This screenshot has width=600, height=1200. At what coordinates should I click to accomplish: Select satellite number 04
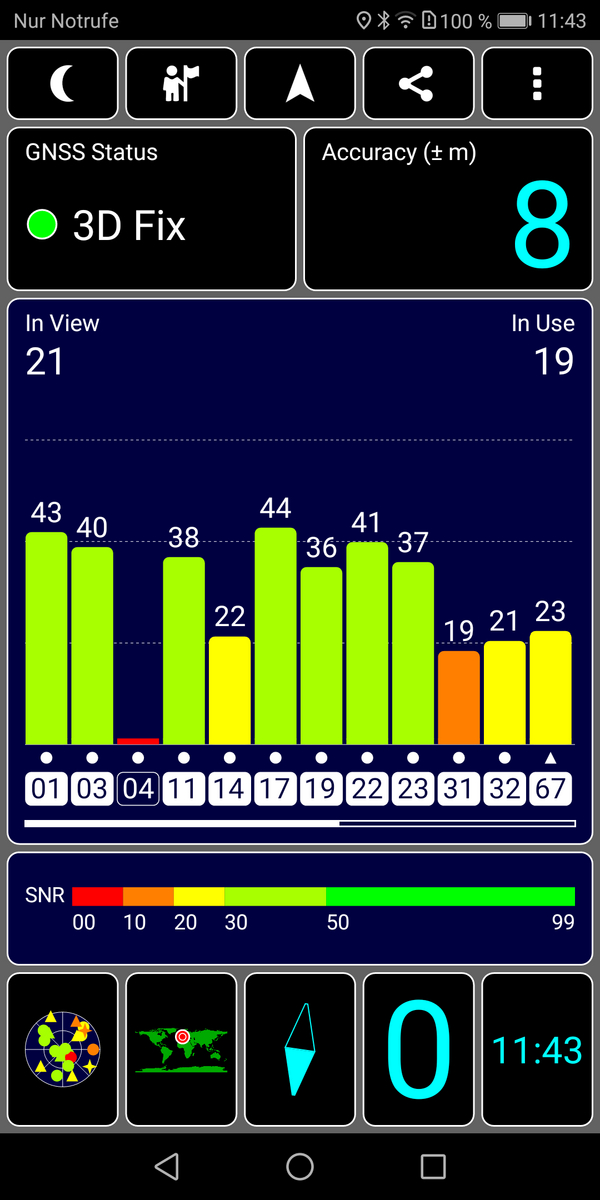(138, 789)
